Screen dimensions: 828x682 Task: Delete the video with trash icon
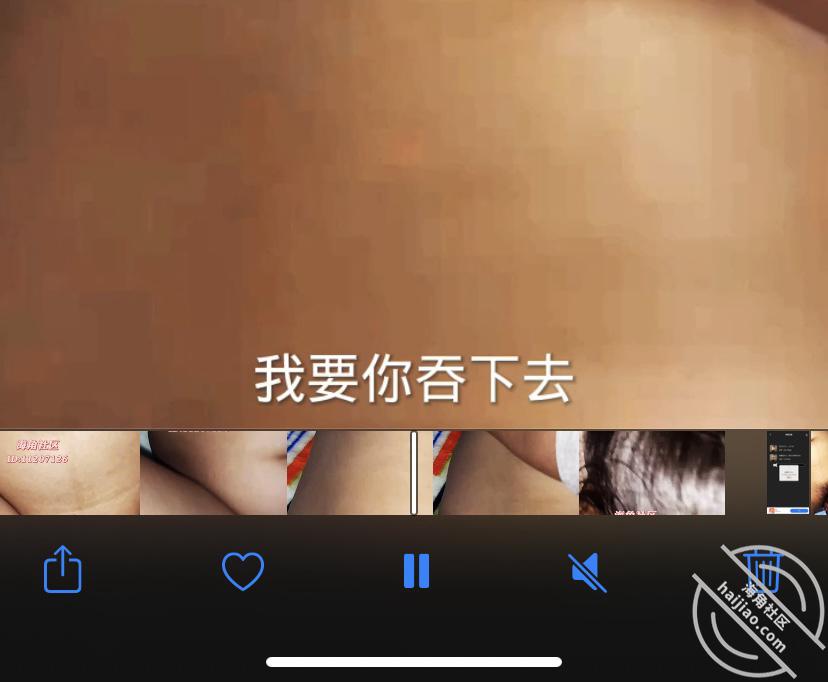(x=762, y=570)
